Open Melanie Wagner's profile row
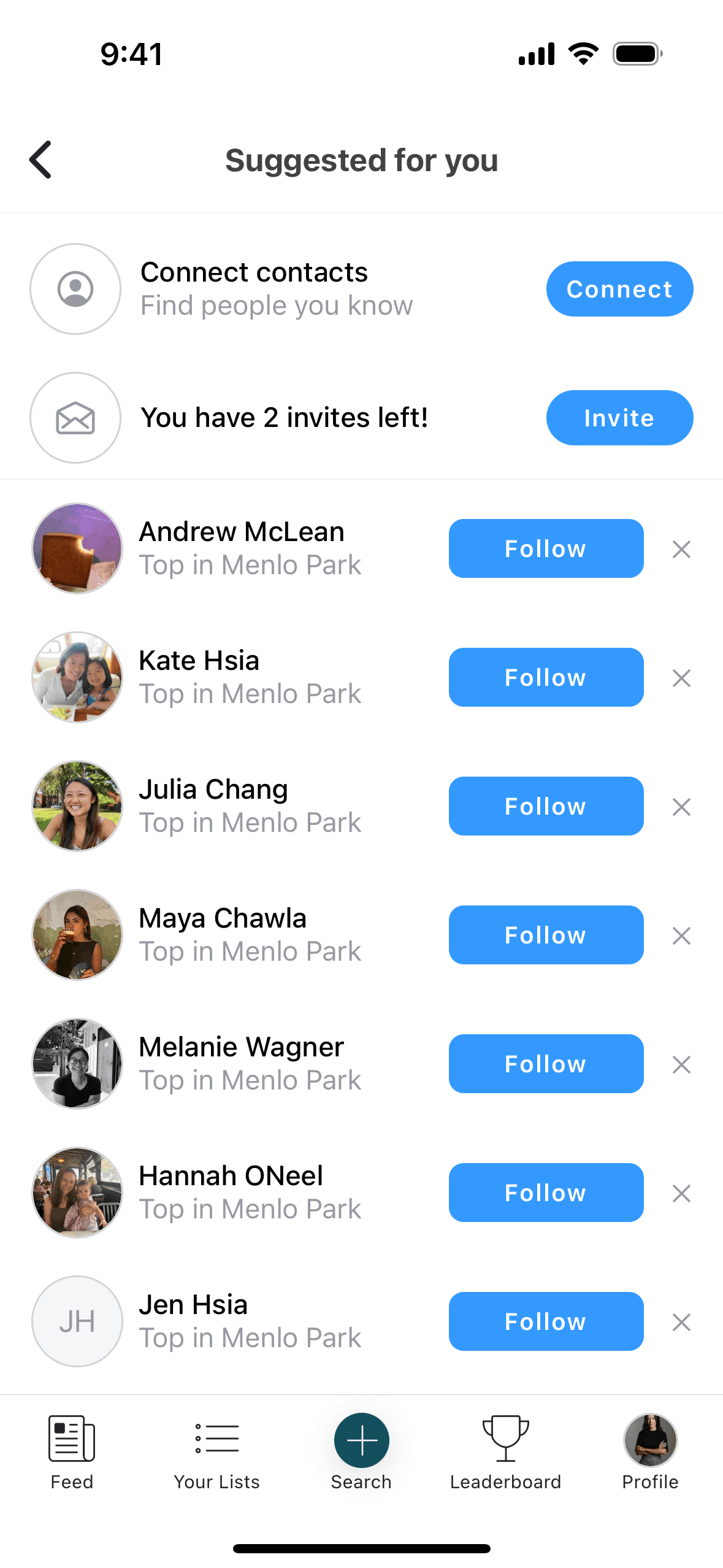This screenshot has height=1568, width=723. (233, 1064)
